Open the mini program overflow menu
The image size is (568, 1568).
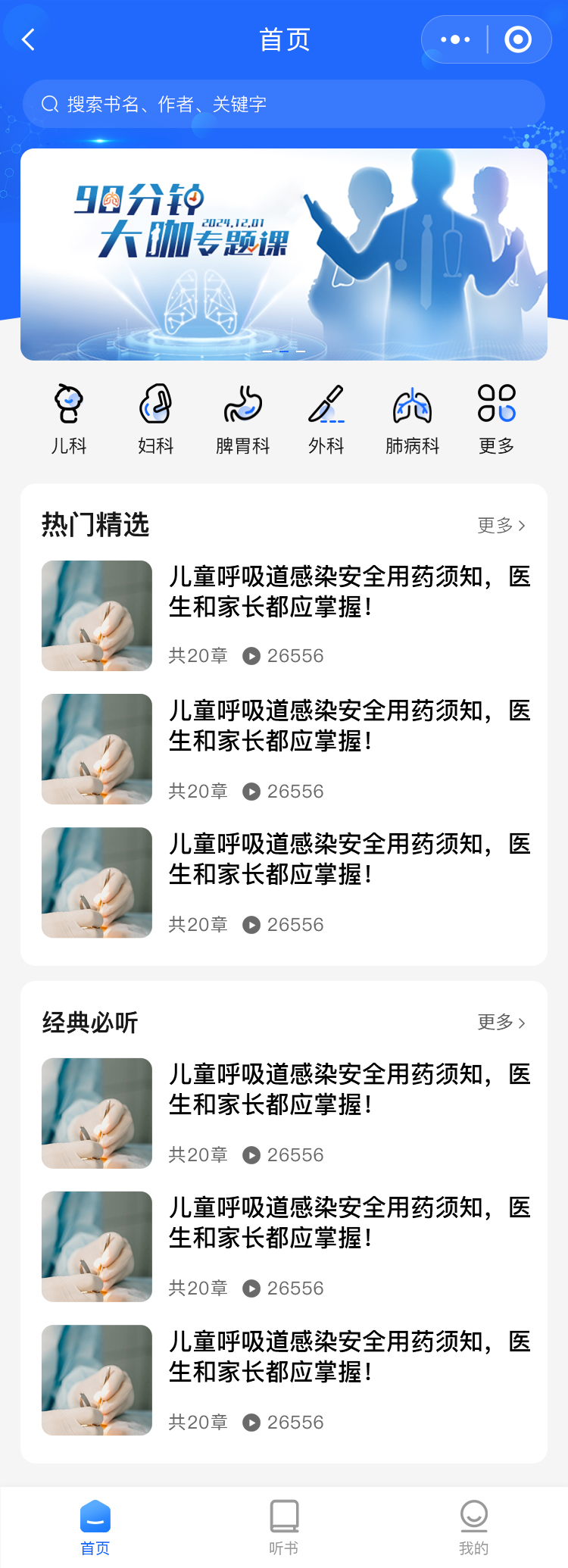(x=455, y=39)
